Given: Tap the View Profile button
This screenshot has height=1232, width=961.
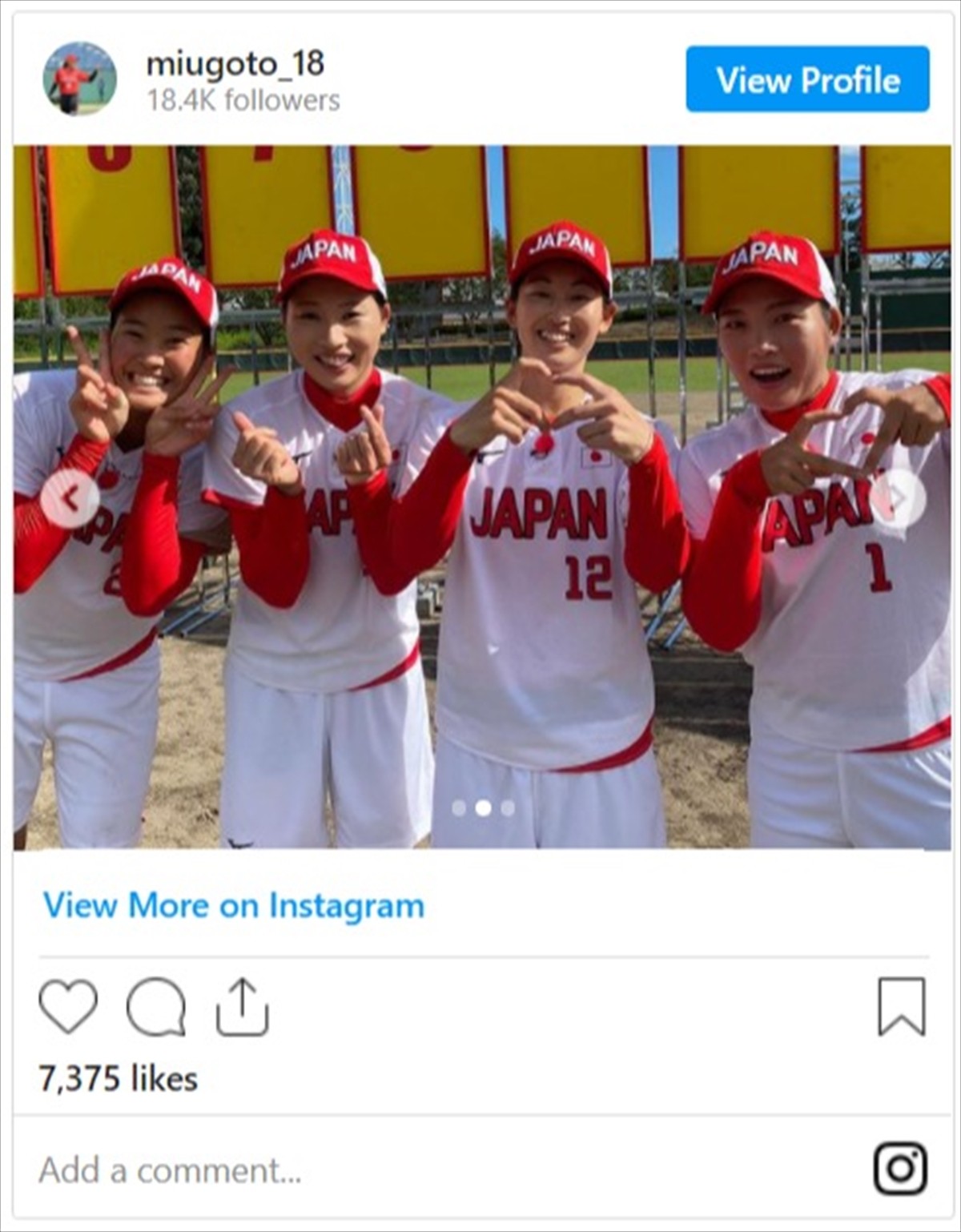Looking at the screenshot, I should click(807, 79).
